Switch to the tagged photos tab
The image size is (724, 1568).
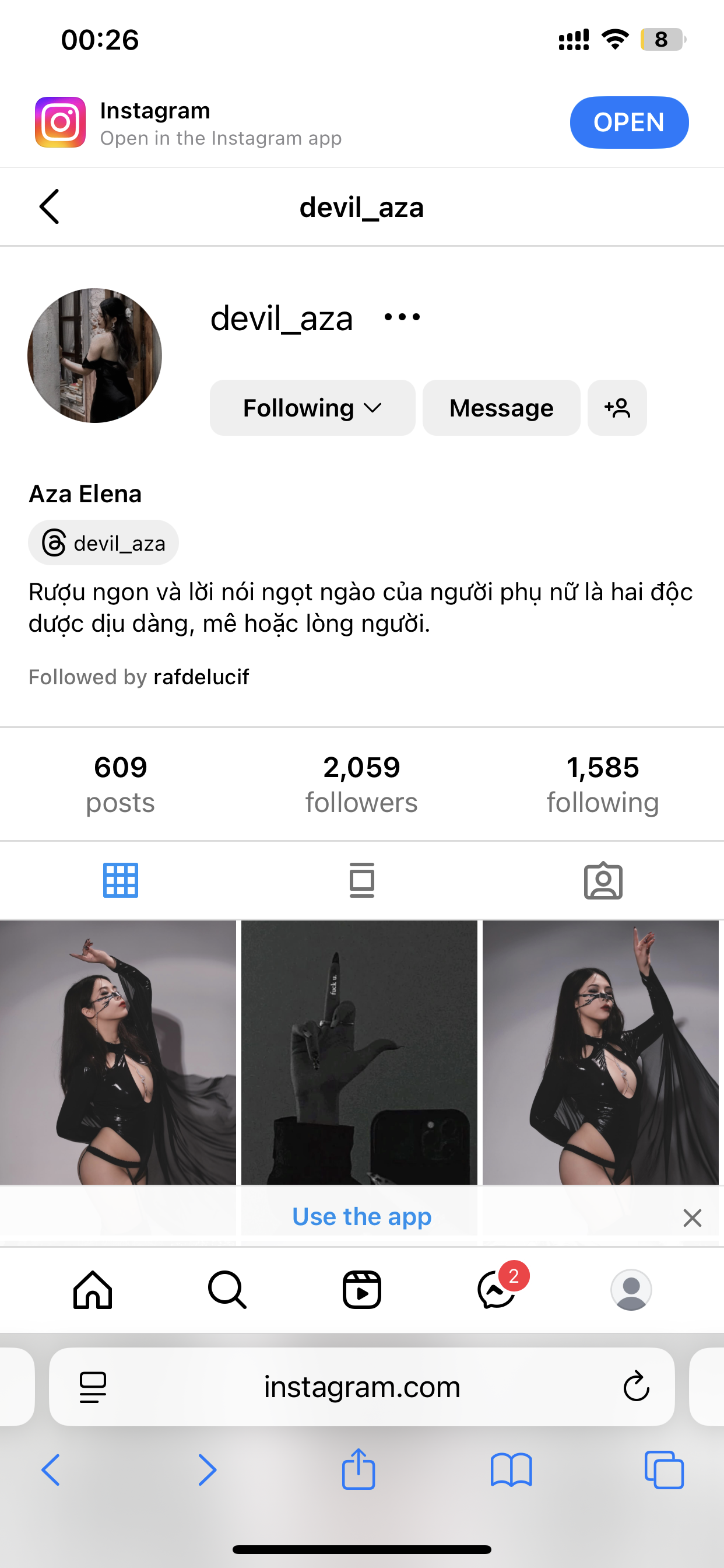pyautogui.click(x=602, y=880)
